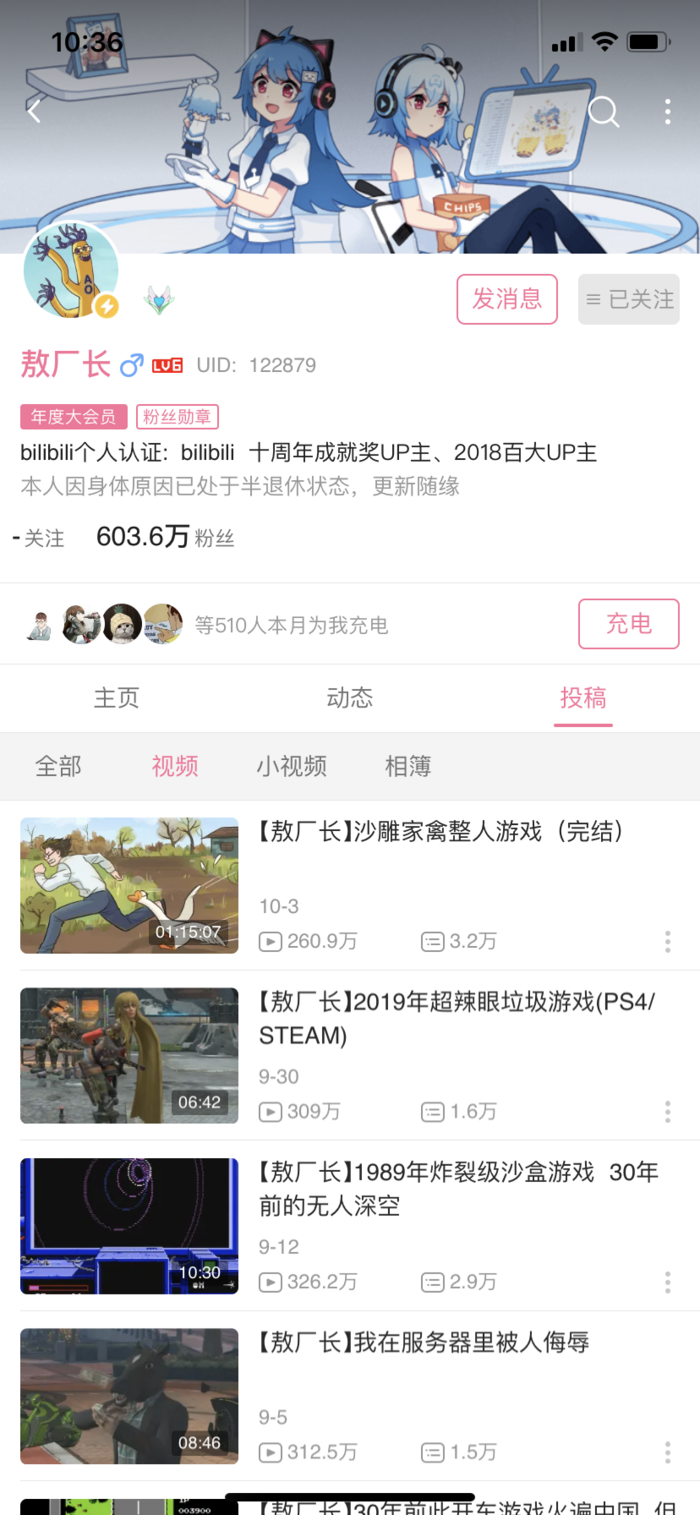
Task: Open the video 我在服务器里被人侮辱
Action: click(350, 1396)
